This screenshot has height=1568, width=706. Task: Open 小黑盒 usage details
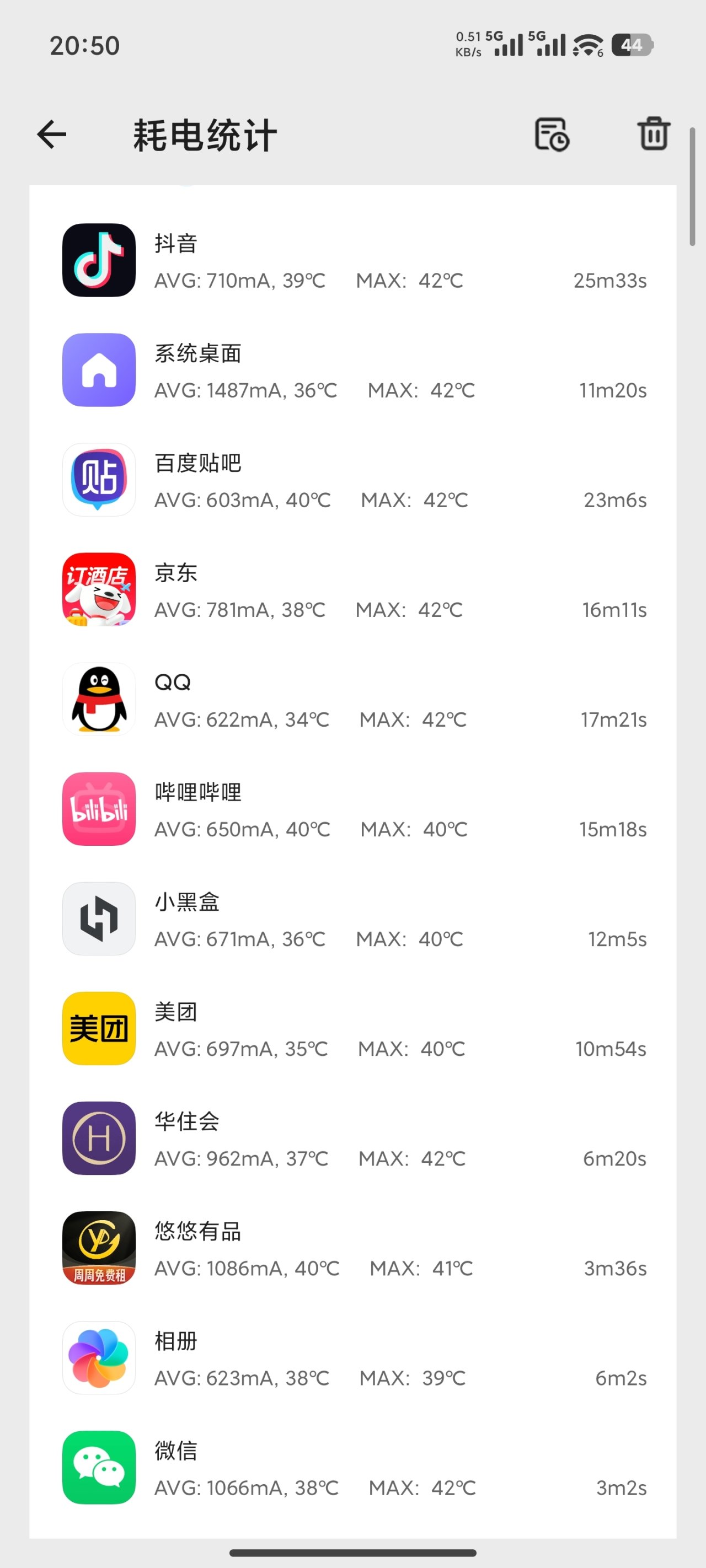[354, 919]
